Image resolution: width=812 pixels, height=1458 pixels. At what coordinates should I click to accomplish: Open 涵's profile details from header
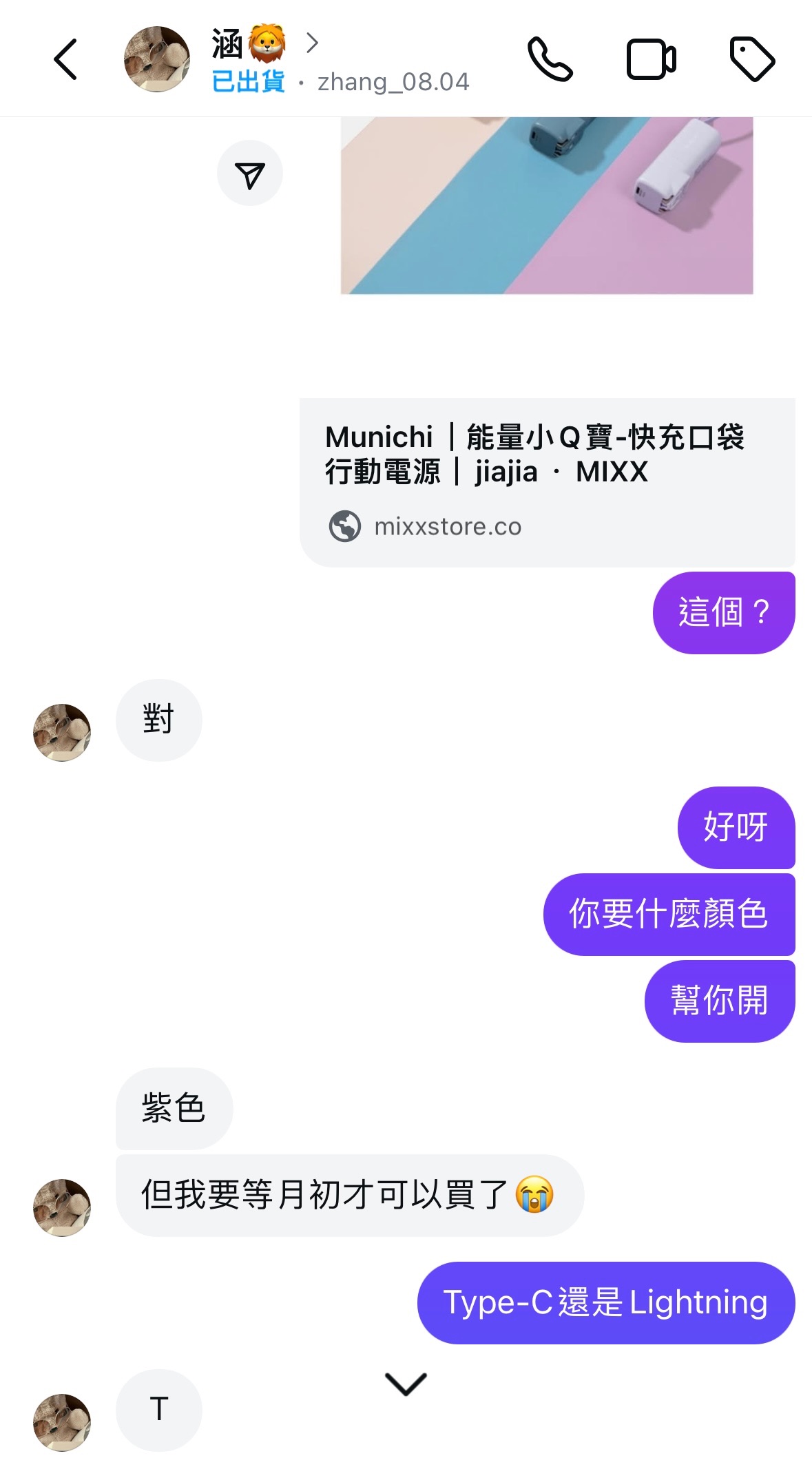coord(265,60)
